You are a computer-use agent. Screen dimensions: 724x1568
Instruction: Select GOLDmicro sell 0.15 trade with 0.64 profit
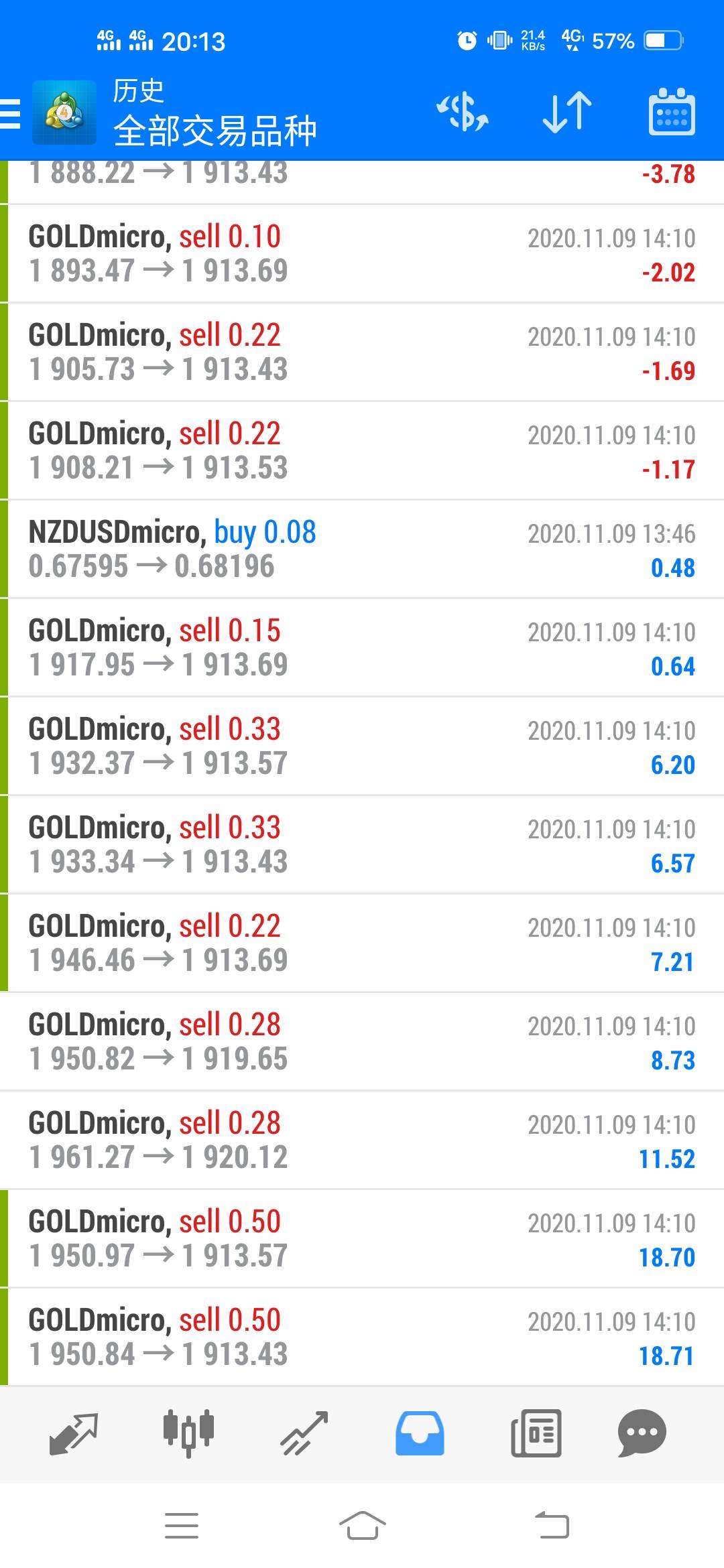362,647
